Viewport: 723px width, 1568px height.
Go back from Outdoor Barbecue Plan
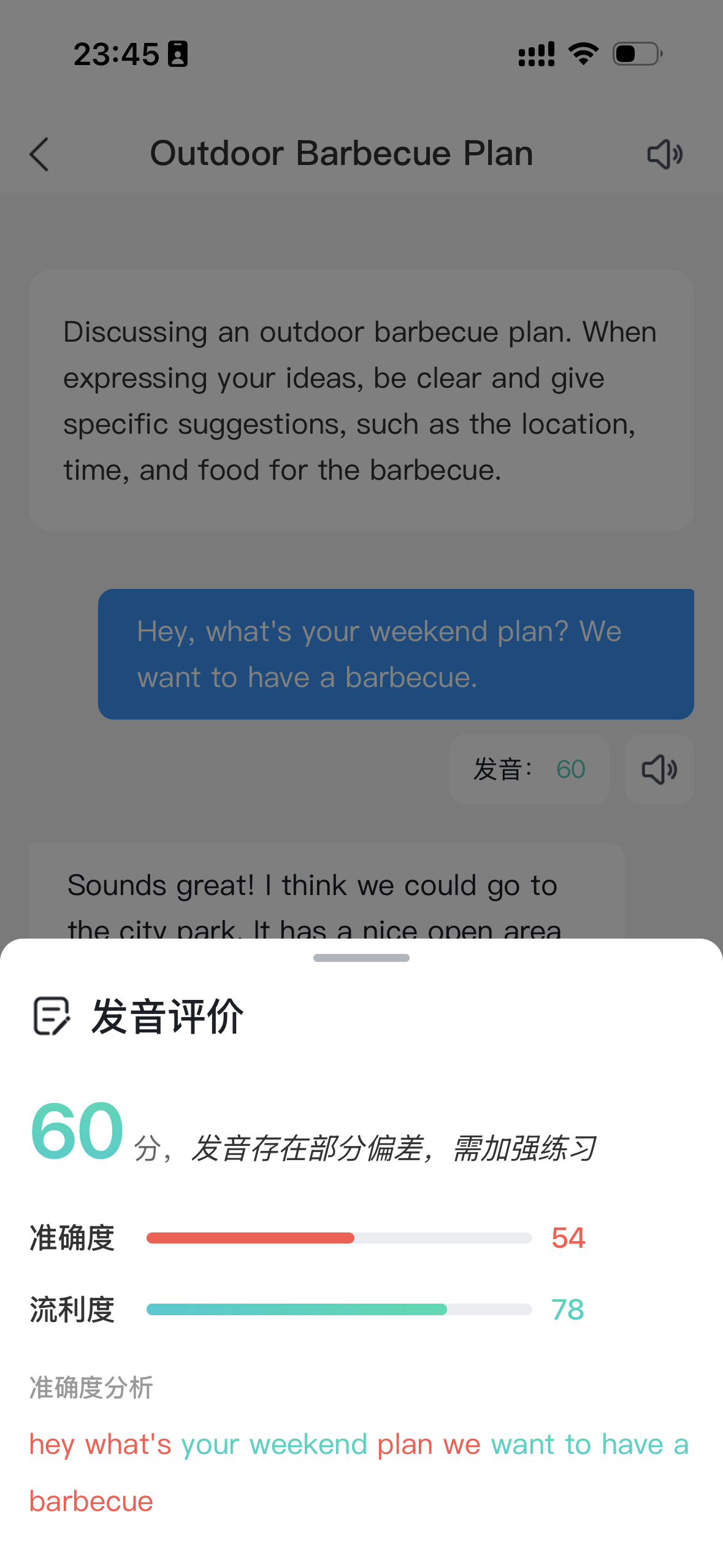click(x=39, y=154)
